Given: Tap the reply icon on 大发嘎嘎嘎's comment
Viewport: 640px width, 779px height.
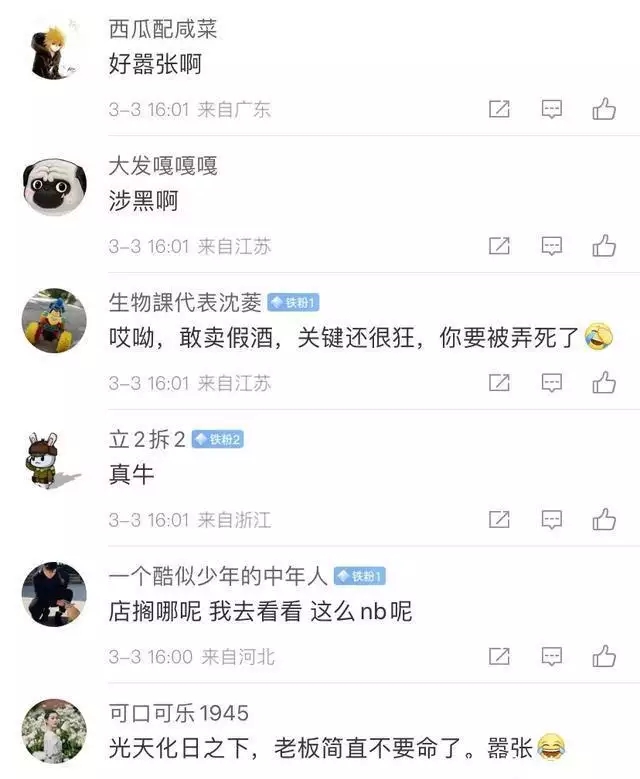Looking at the screenshot, I should click(552, 246).
